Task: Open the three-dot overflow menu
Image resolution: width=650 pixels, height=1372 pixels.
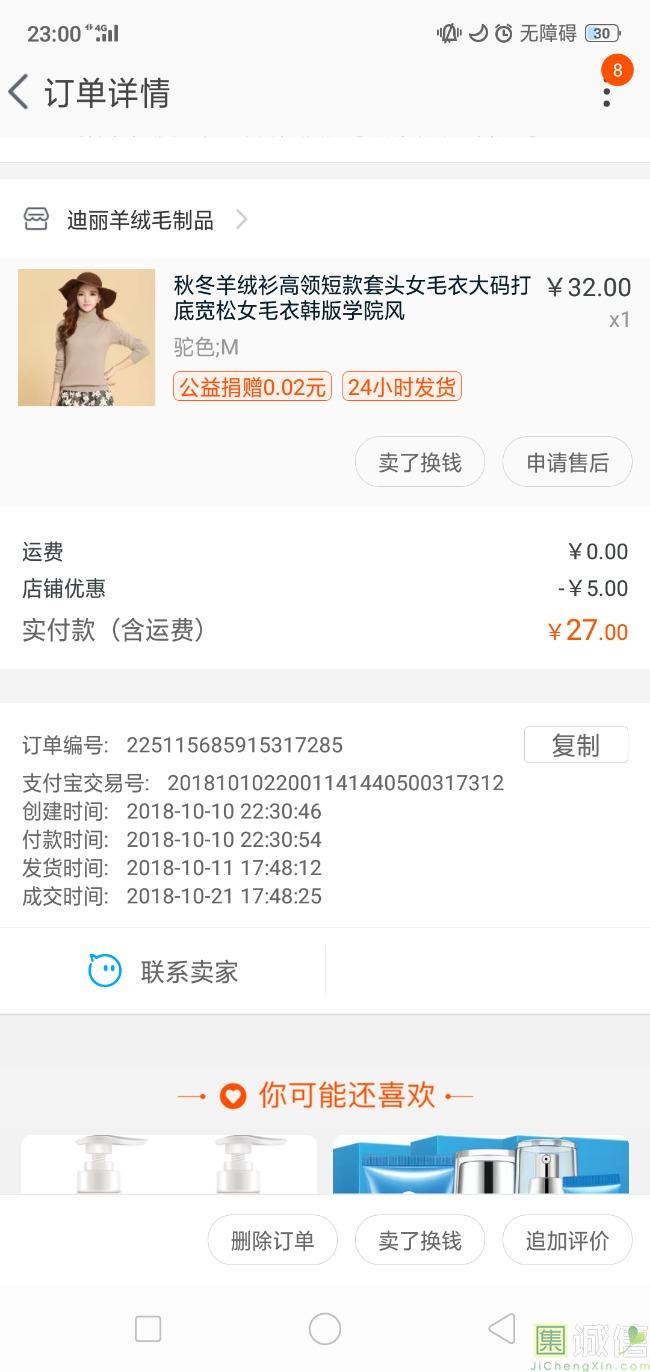Action: click(x=606, y=92)
